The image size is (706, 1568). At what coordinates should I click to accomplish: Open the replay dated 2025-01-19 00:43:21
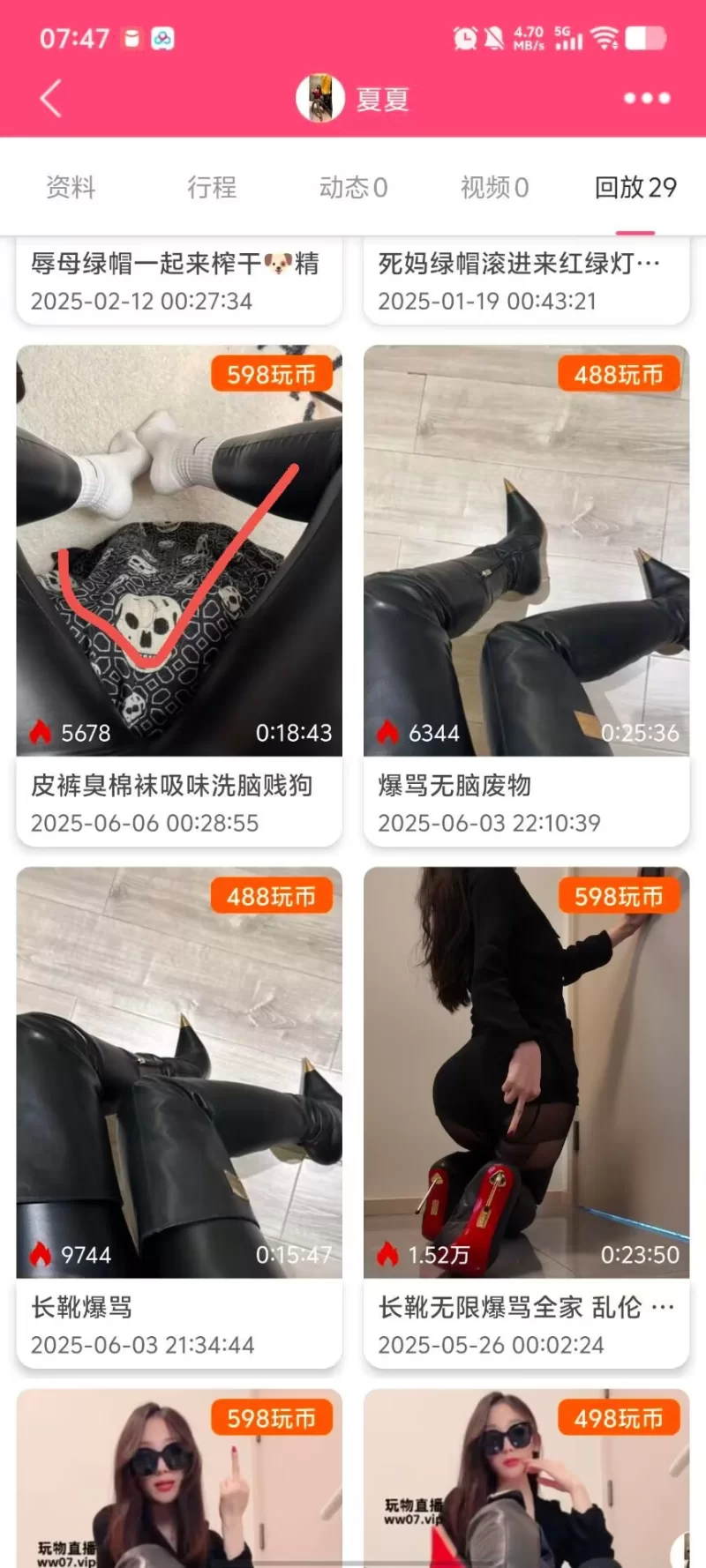(x=526, y=282)
